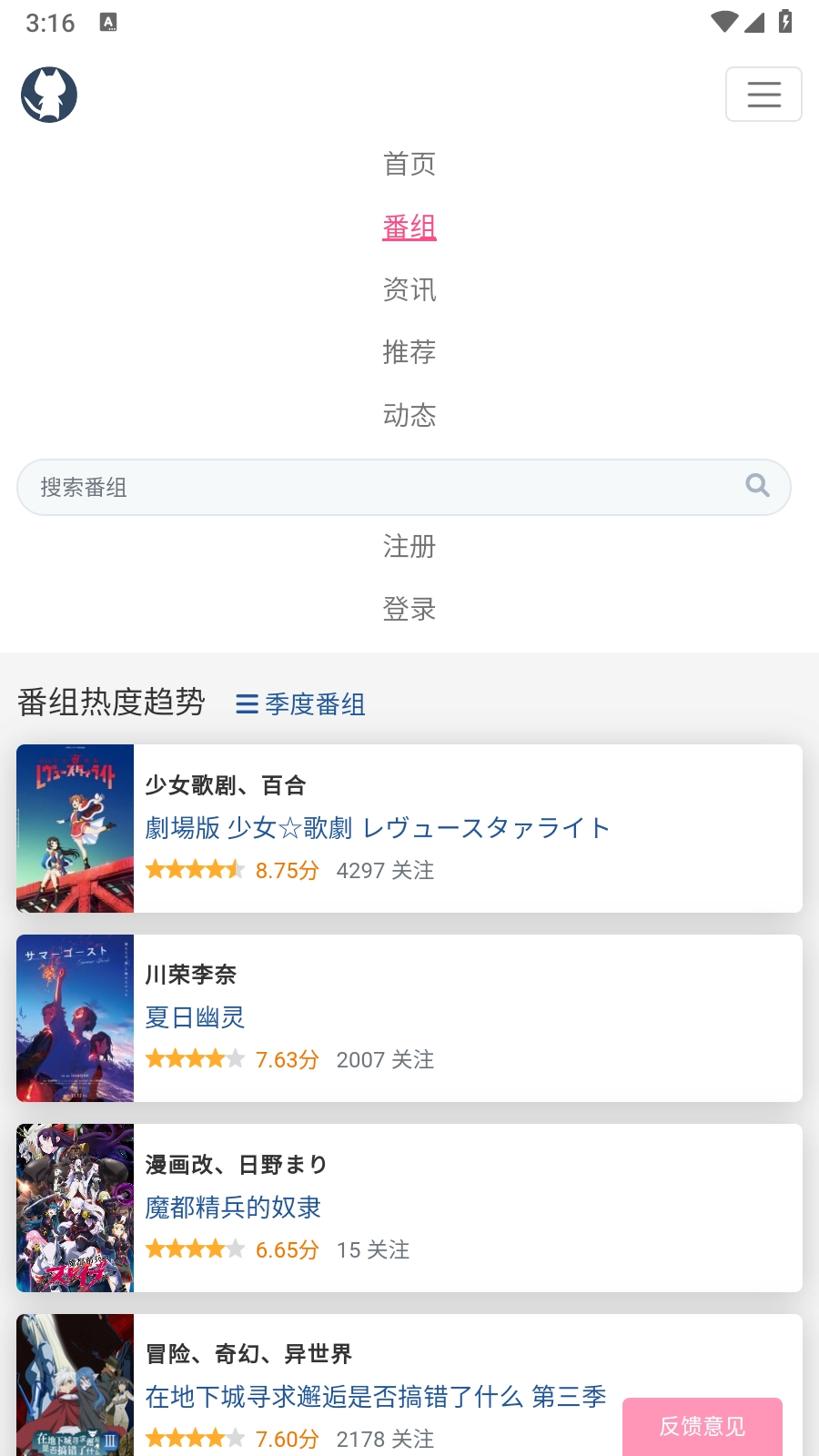The width and height of the screenshot is (819, 1456).
Task: Open 劇場版 少女☆歌劇 レヴュースタァライト page
Action: (x=377, y=827)
